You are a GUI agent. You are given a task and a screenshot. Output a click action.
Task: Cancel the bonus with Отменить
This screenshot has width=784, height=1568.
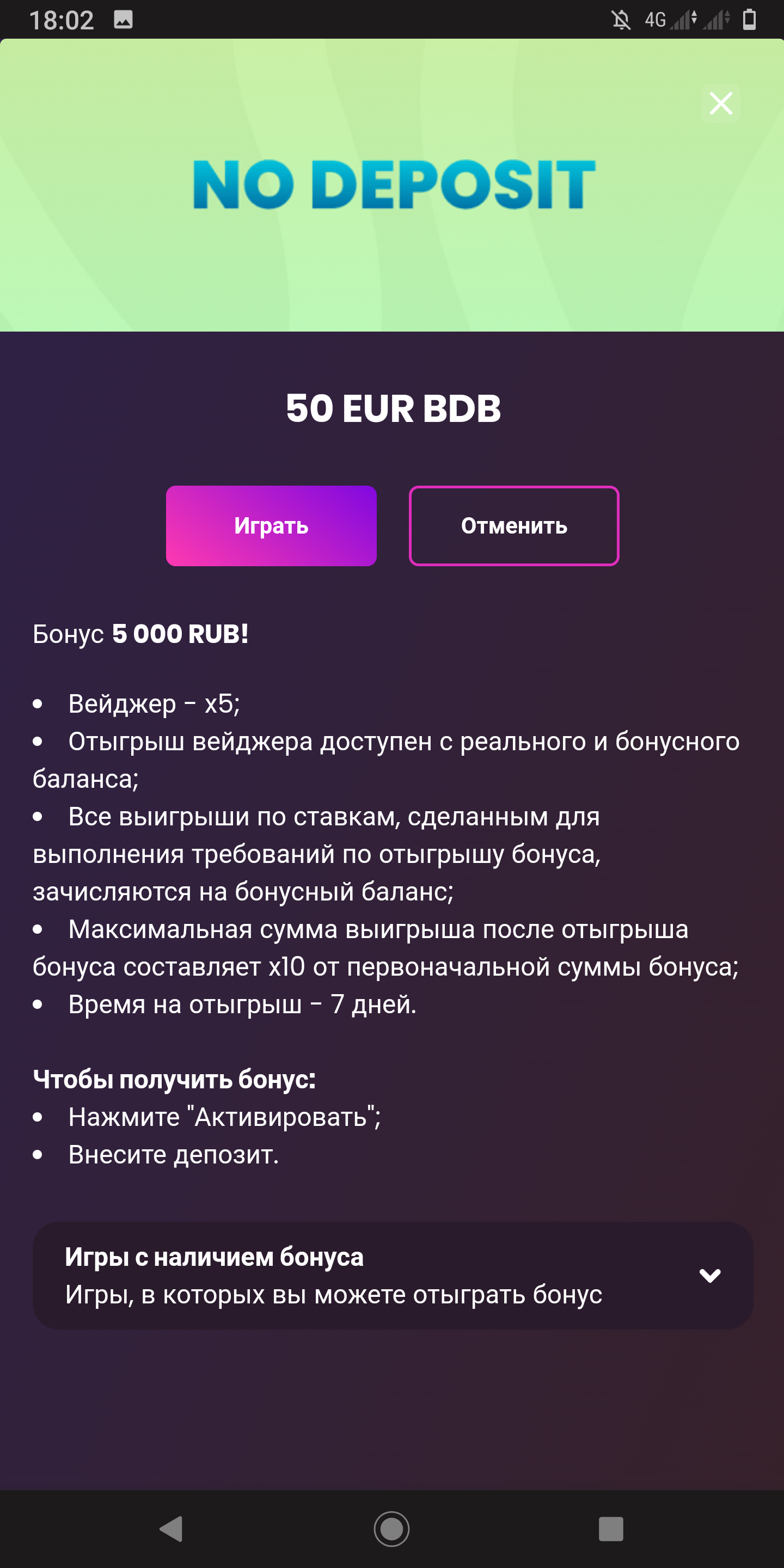tap(514, 526)
